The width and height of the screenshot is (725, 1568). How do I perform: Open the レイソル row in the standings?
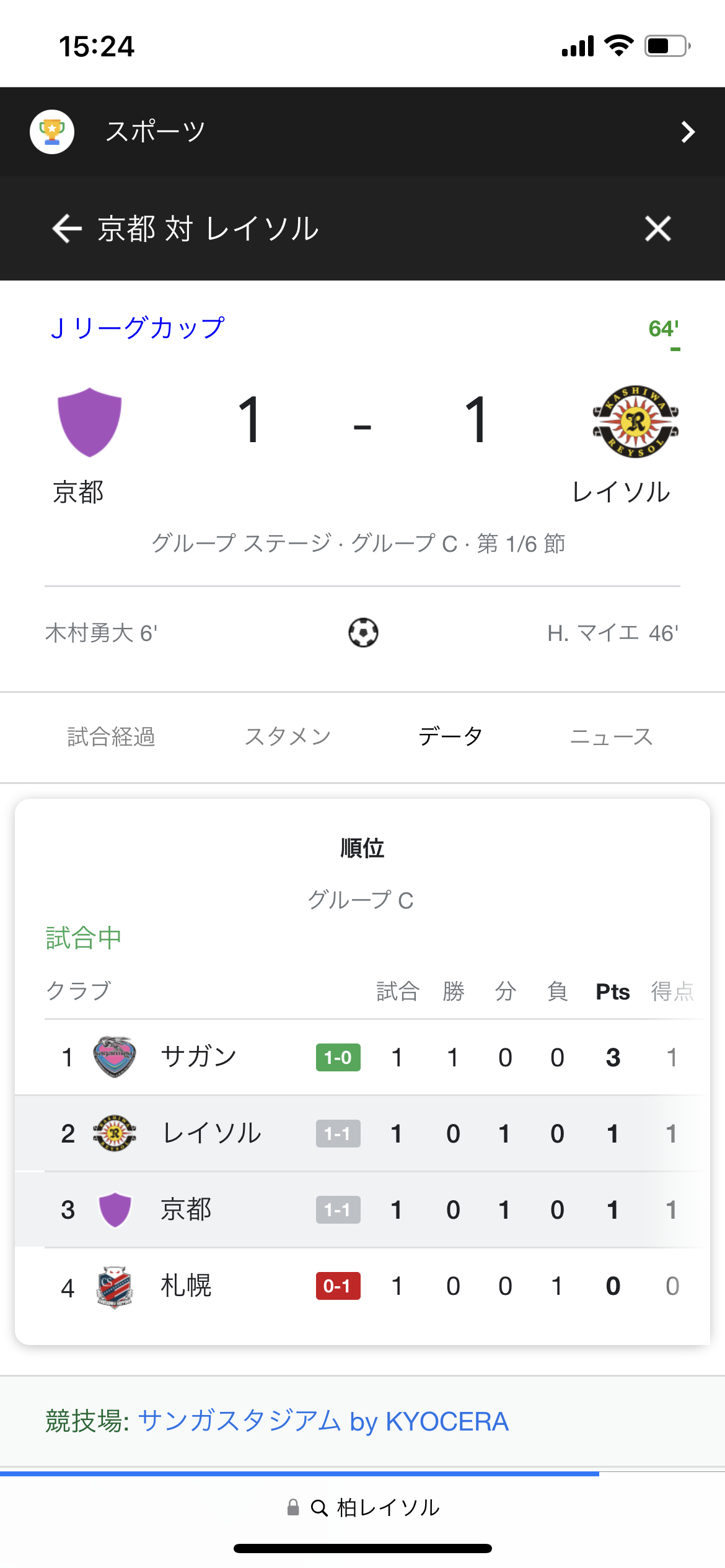[x=362, y=1133]
